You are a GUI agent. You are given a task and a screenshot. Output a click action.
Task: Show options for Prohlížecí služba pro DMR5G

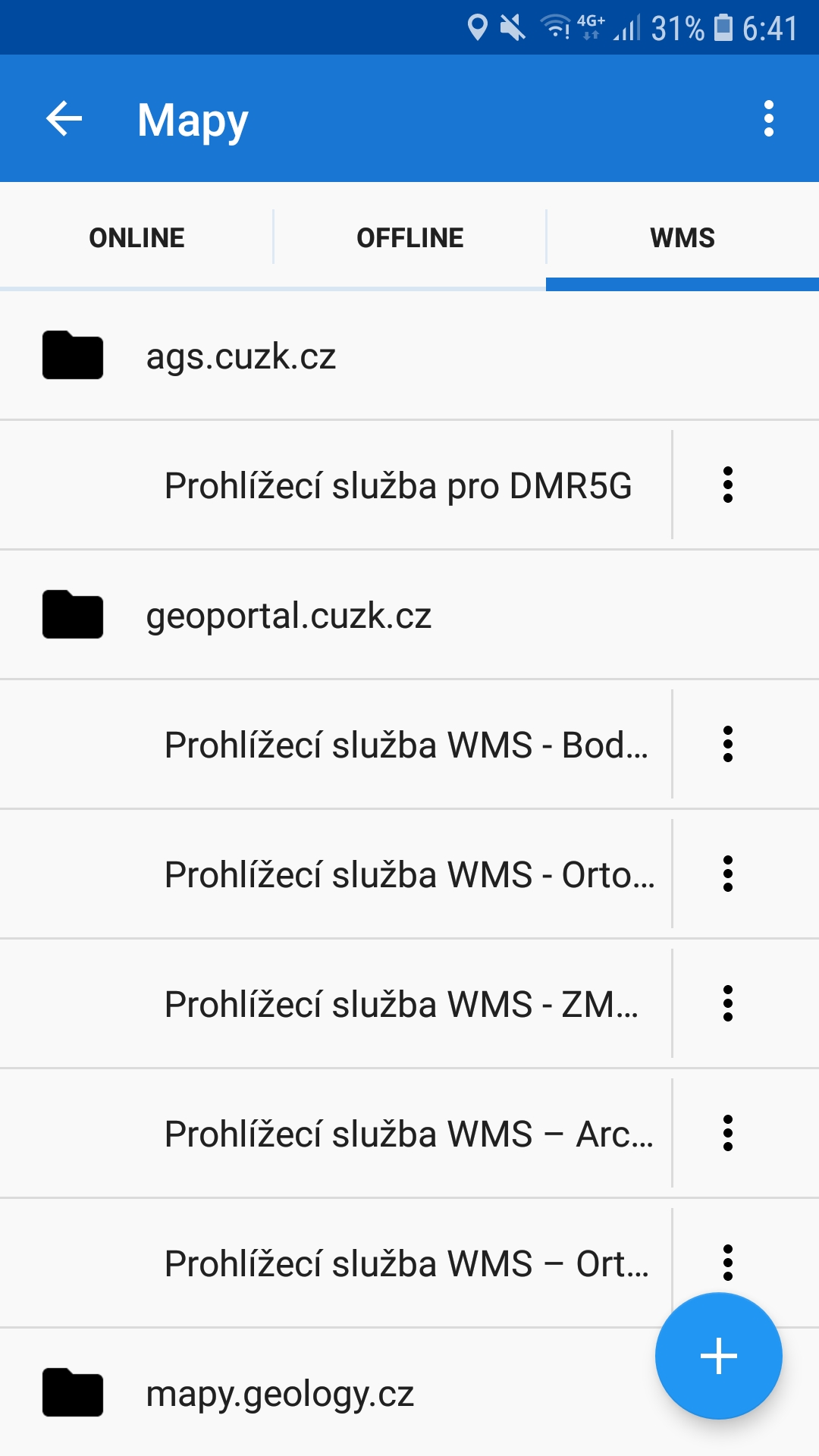click(x=728, y=485)
